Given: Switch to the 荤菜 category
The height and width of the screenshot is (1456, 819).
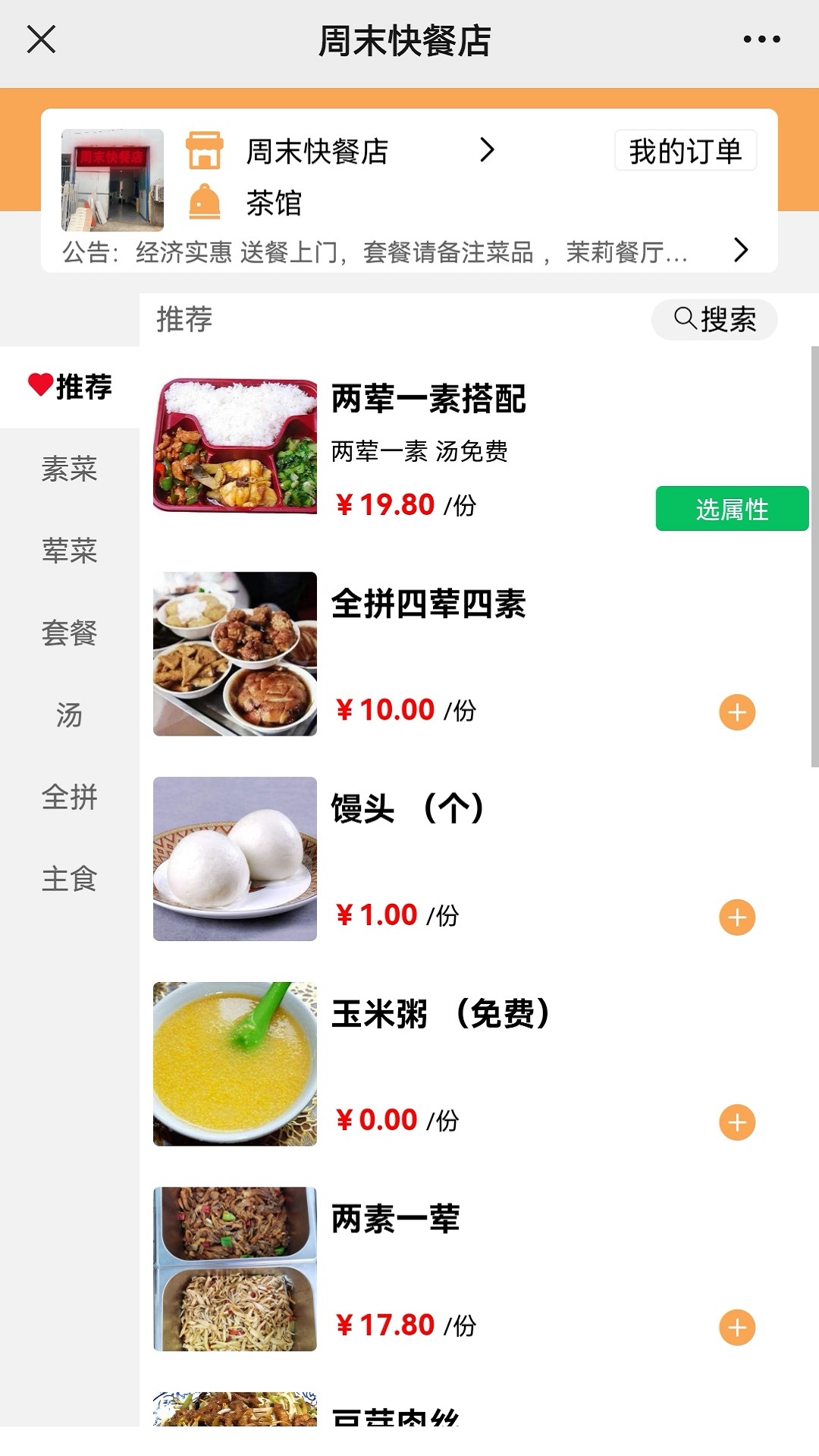Looking at the screenshot, I should tap(69, 551).
